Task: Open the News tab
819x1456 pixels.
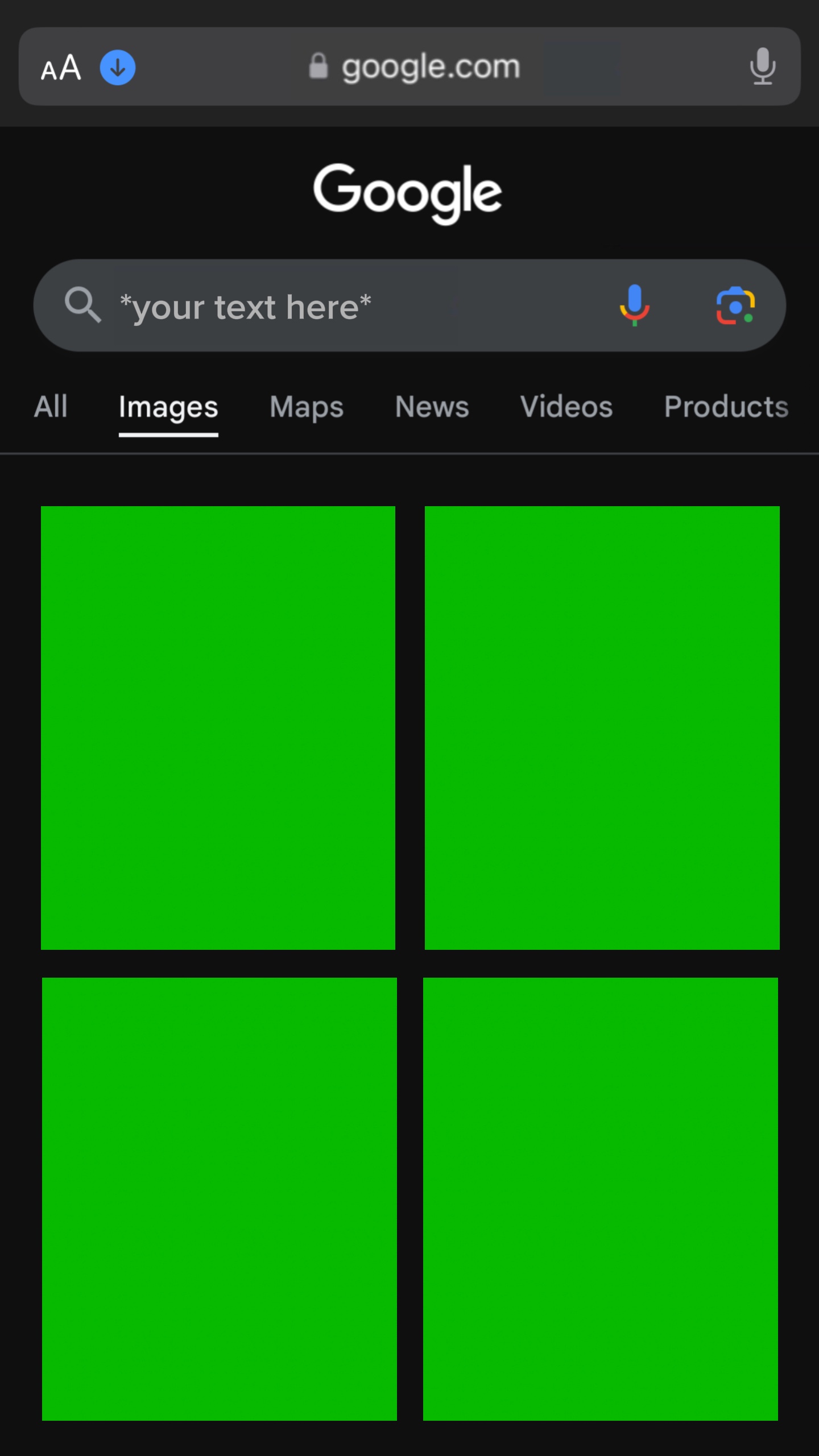Action: [x=432, y=407]
